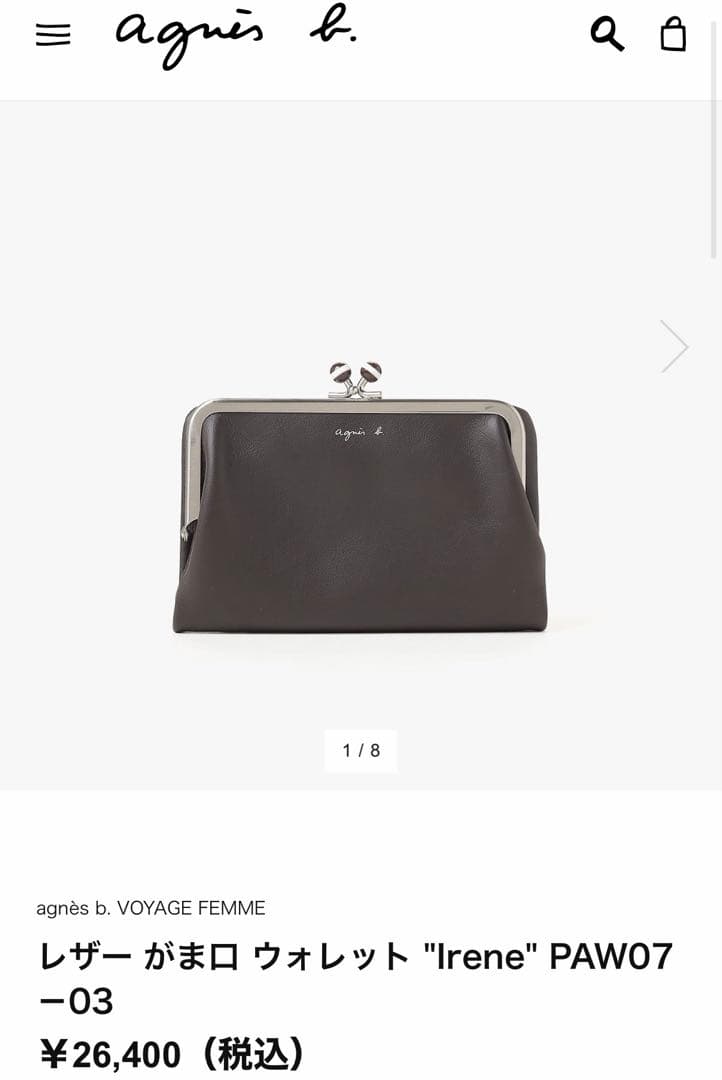The image size is (722, 1080).
Task: Open the cart via the bag icon
Action: [x=672, y=32]
